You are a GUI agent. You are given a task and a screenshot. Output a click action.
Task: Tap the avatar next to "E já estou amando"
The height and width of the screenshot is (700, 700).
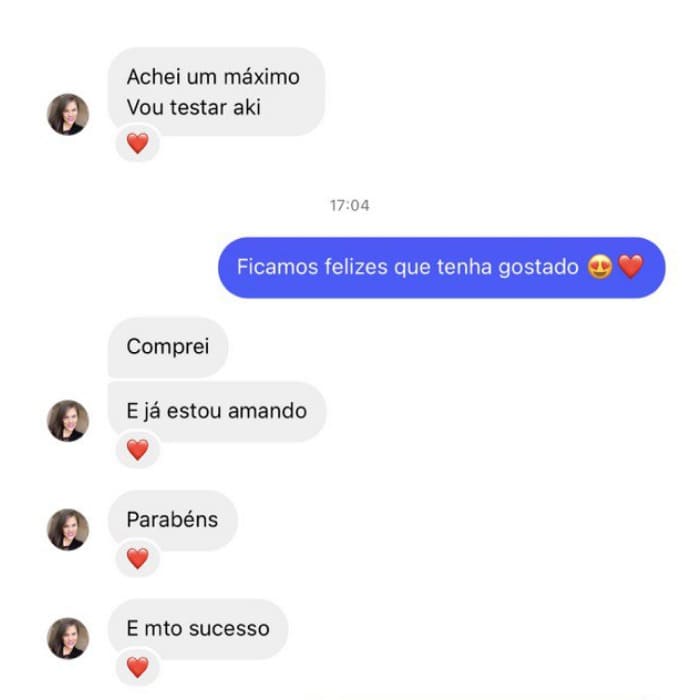[68, 420]
